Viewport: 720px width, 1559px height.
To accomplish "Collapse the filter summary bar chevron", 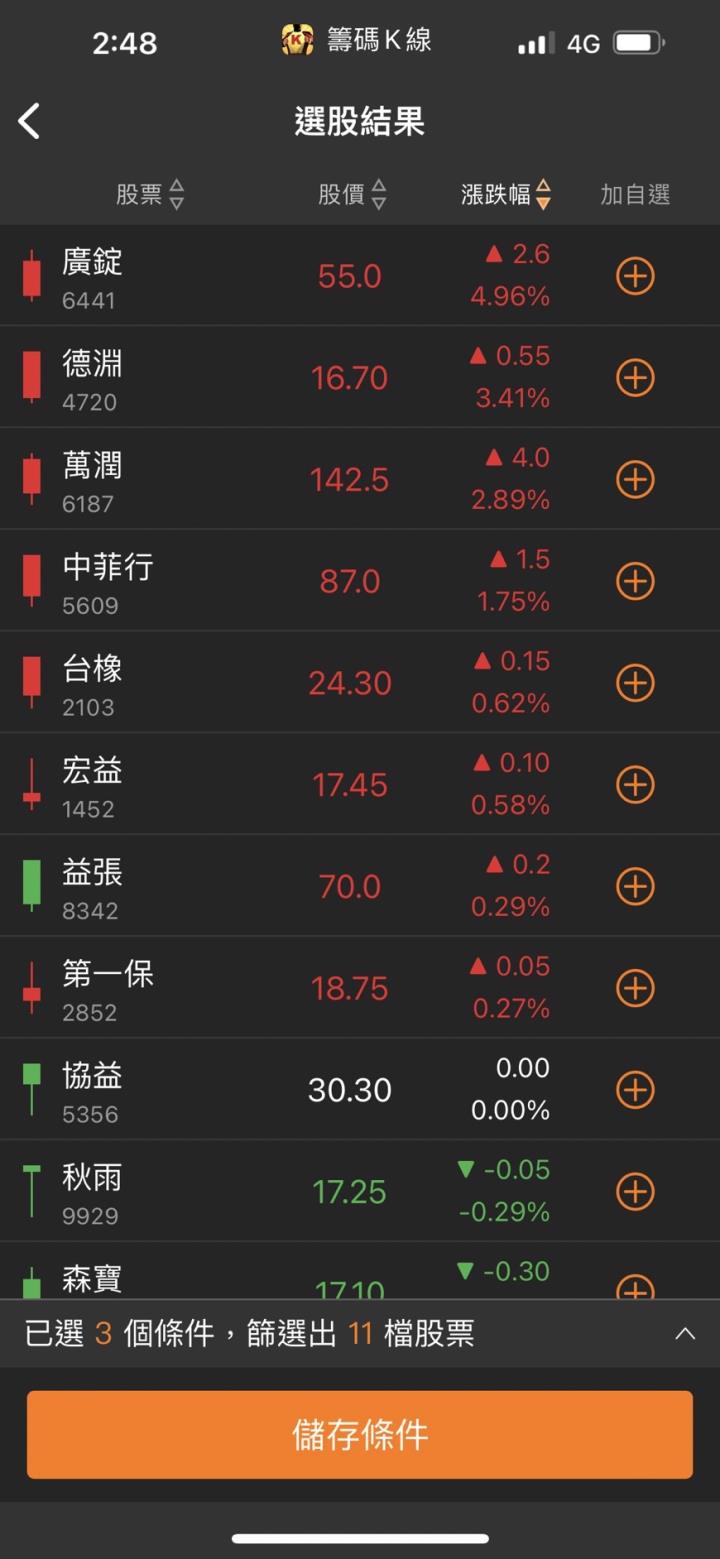I will point(686,1333).
